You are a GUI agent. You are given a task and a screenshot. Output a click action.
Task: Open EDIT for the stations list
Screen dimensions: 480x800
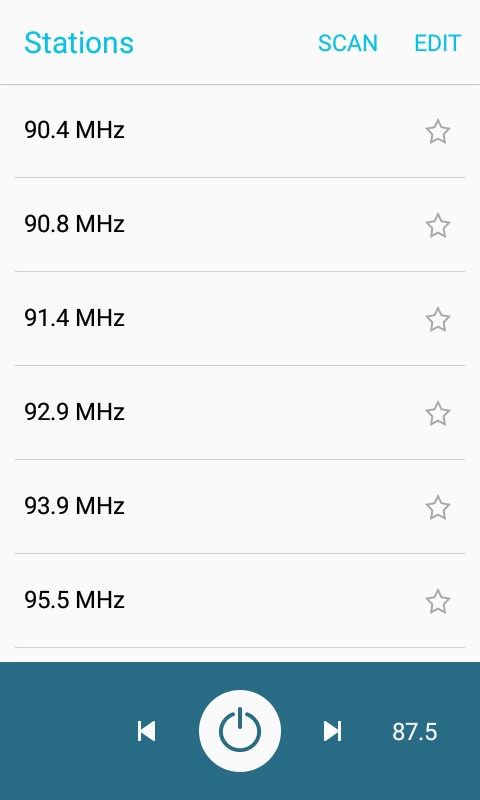point(438,43)
